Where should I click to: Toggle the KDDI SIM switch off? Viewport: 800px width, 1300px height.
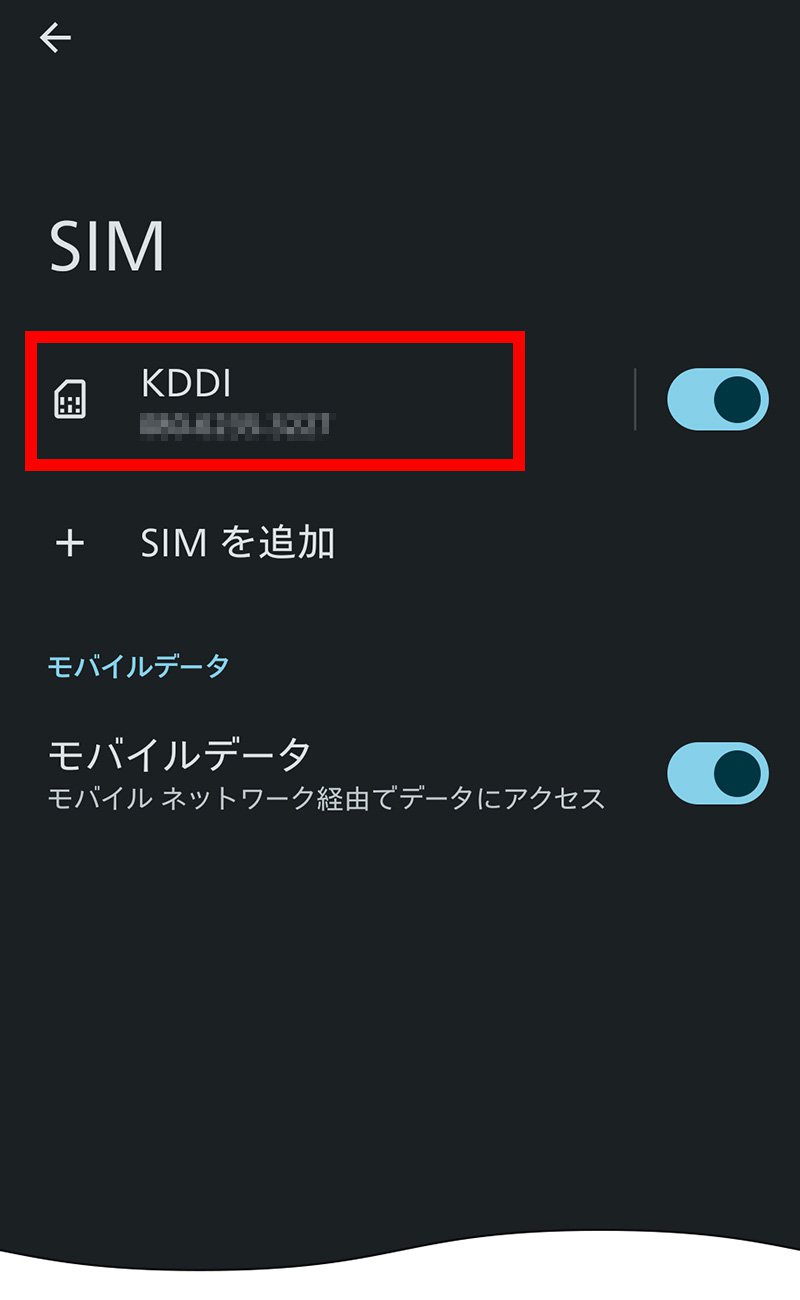(x=717, y=399)
